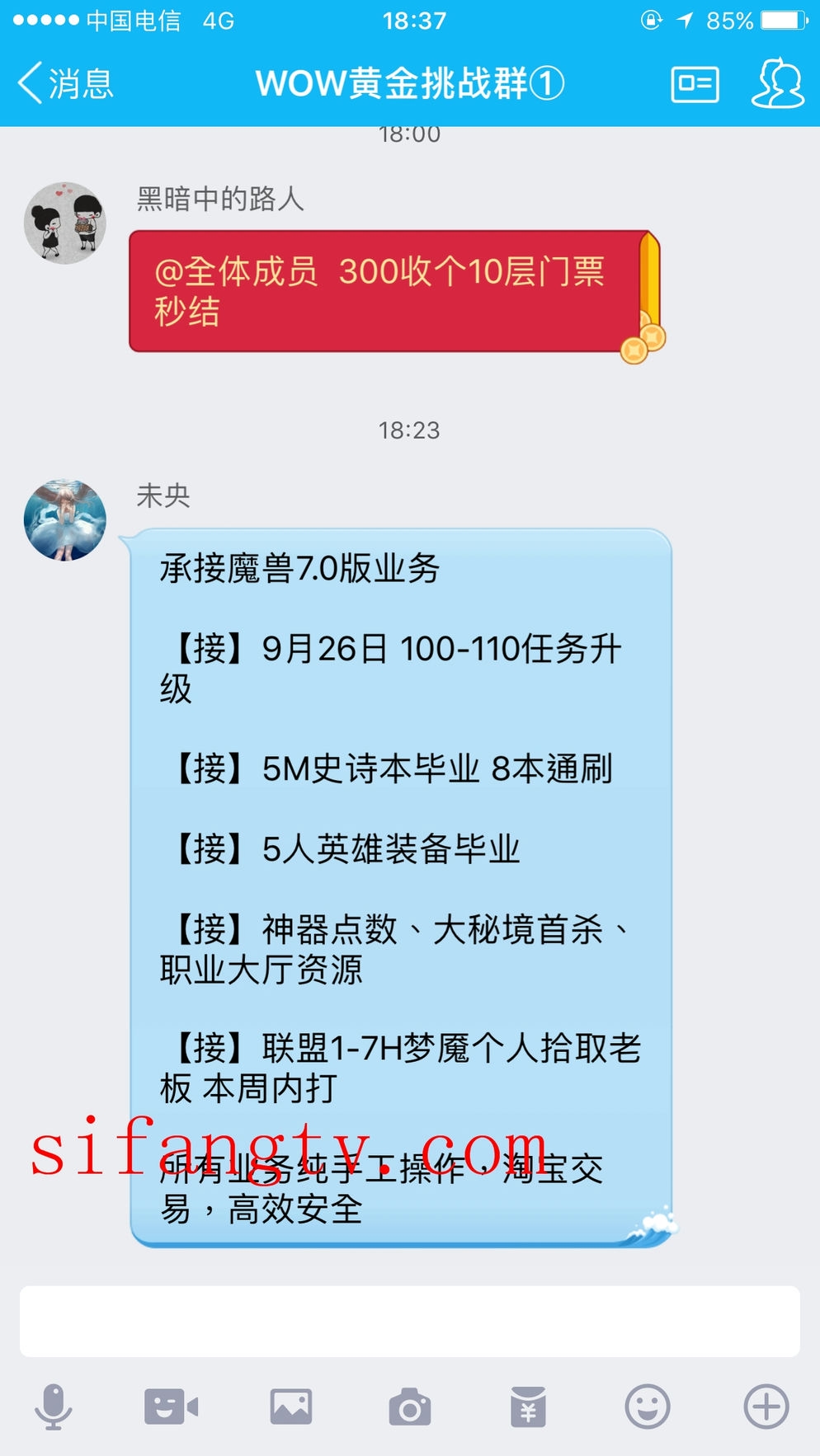Image resolution: width=820 pixels, height=1456 pixels.
Task: Tap the microphone voice message icon
Action: pos(54,1407)
